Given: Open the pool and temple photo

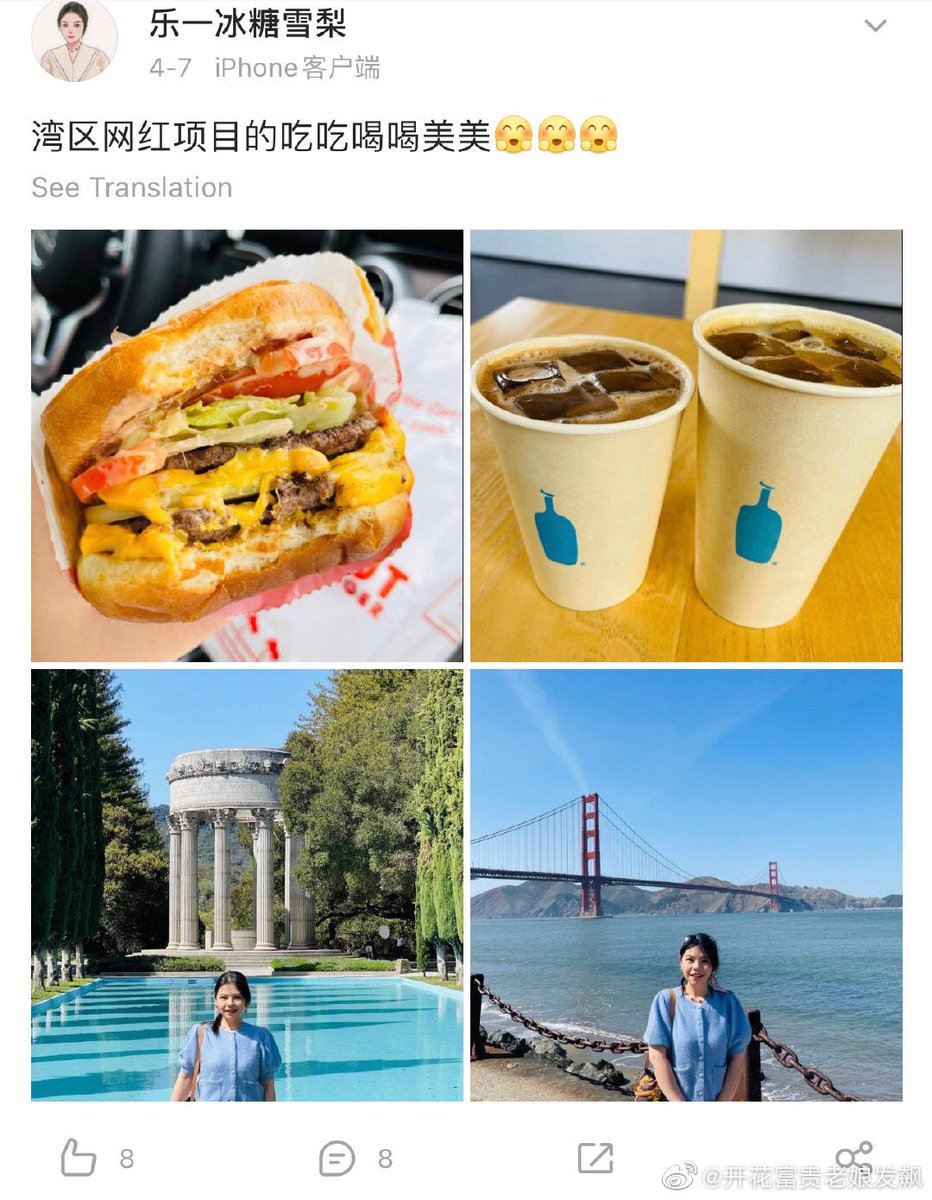Looking at the screenshot, I should 247,885.
